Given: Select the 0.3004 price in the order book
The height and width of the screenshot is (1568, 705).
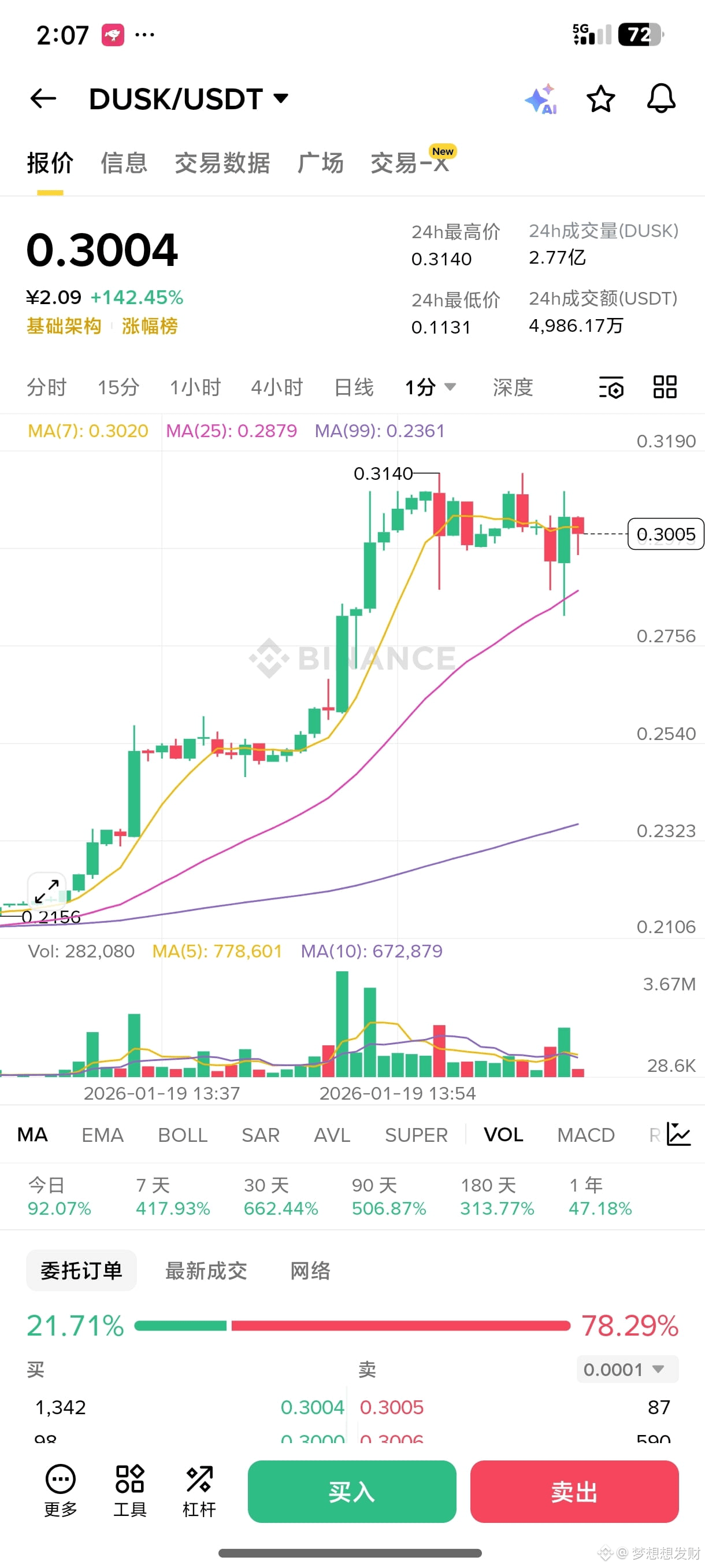Looking at the screenshot, I should click(312, 1407).
